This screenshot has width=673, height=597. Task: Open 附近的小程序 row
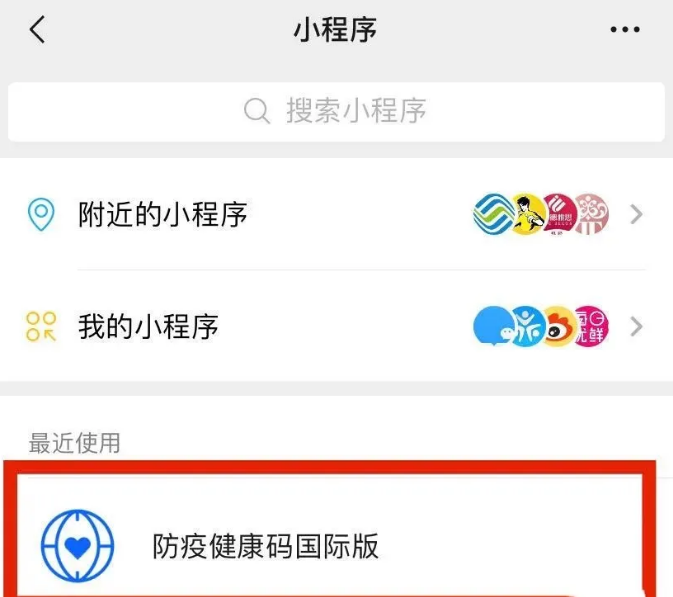(x=336, y=214)
